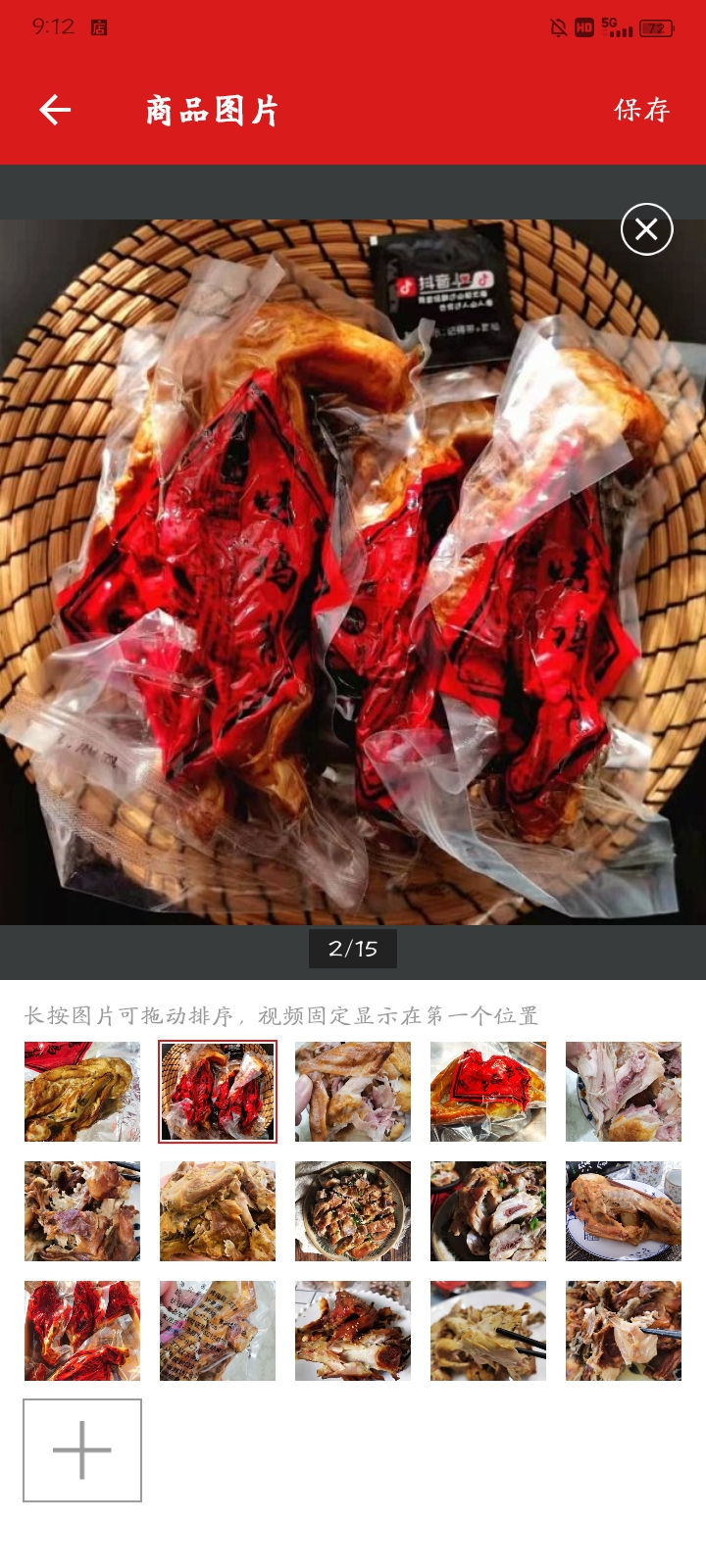Open the third thumbnail of torn chicken
Screen dimensions: 706x1568
pos(353,1092)
